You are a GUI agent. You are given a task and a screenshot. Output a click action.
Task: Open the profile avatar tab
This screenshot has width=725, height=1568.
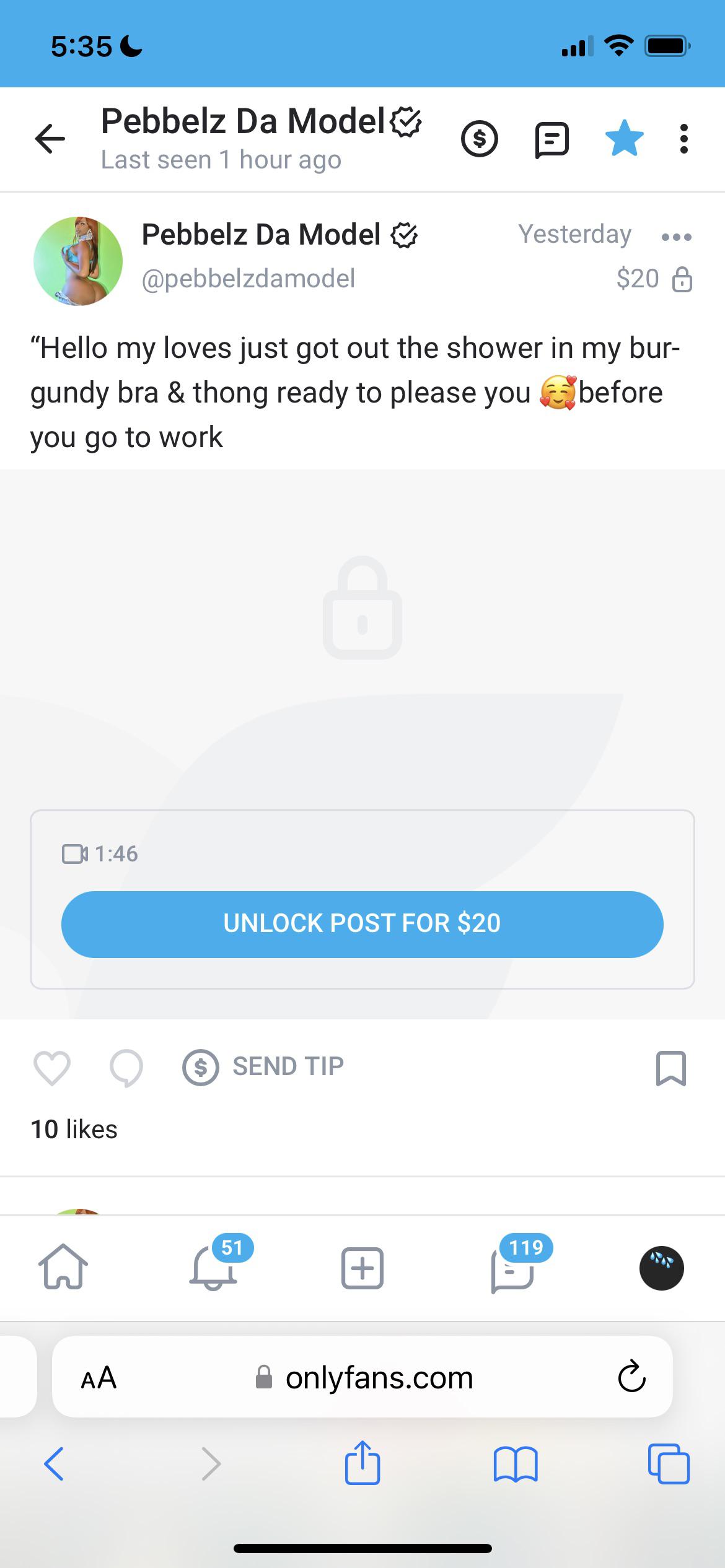661,1268
